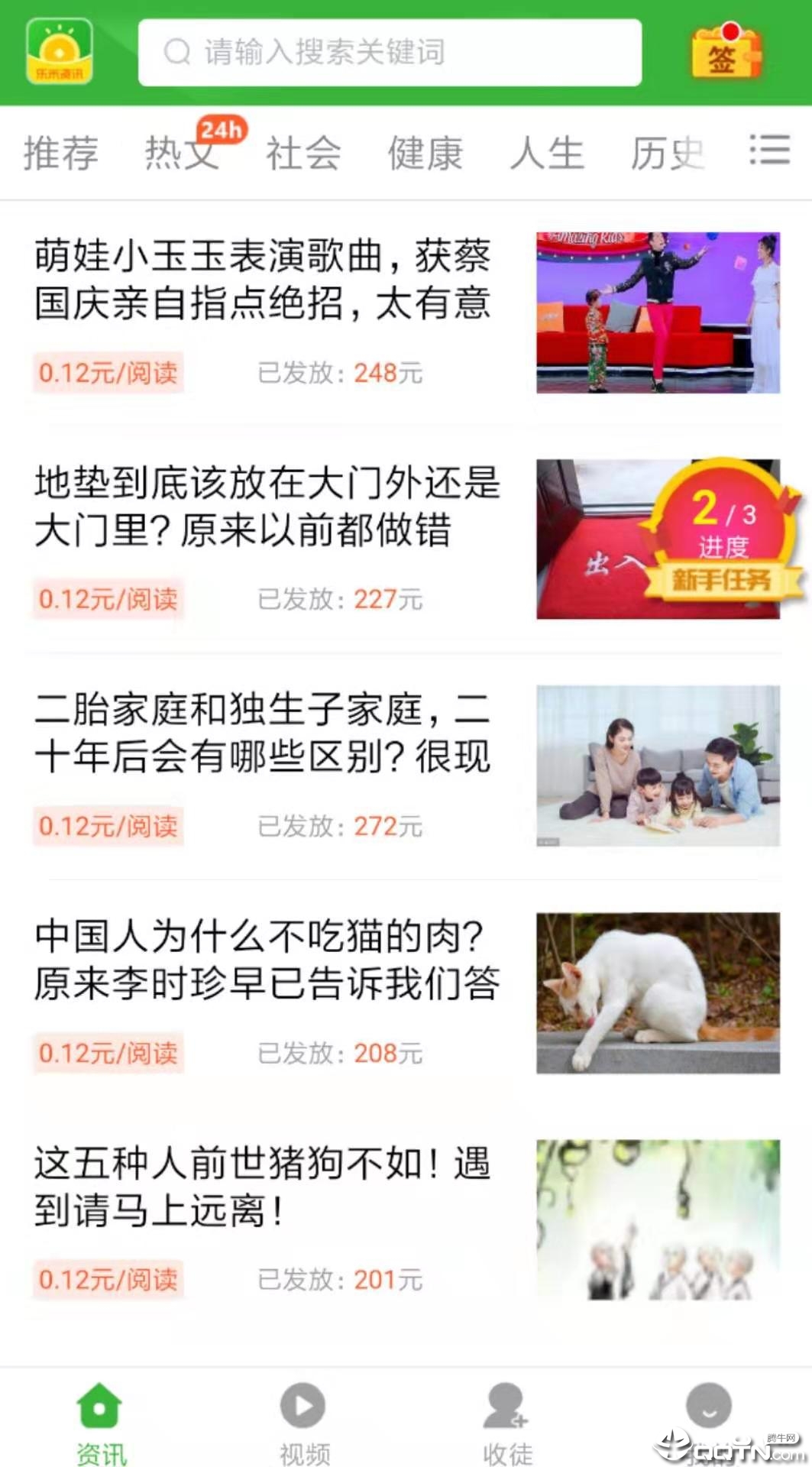The width and height of the screenshot is (812, 1467).
Task: Switch to the 推荐 tab
Action: pyautogui.click(x=61, y=153)
